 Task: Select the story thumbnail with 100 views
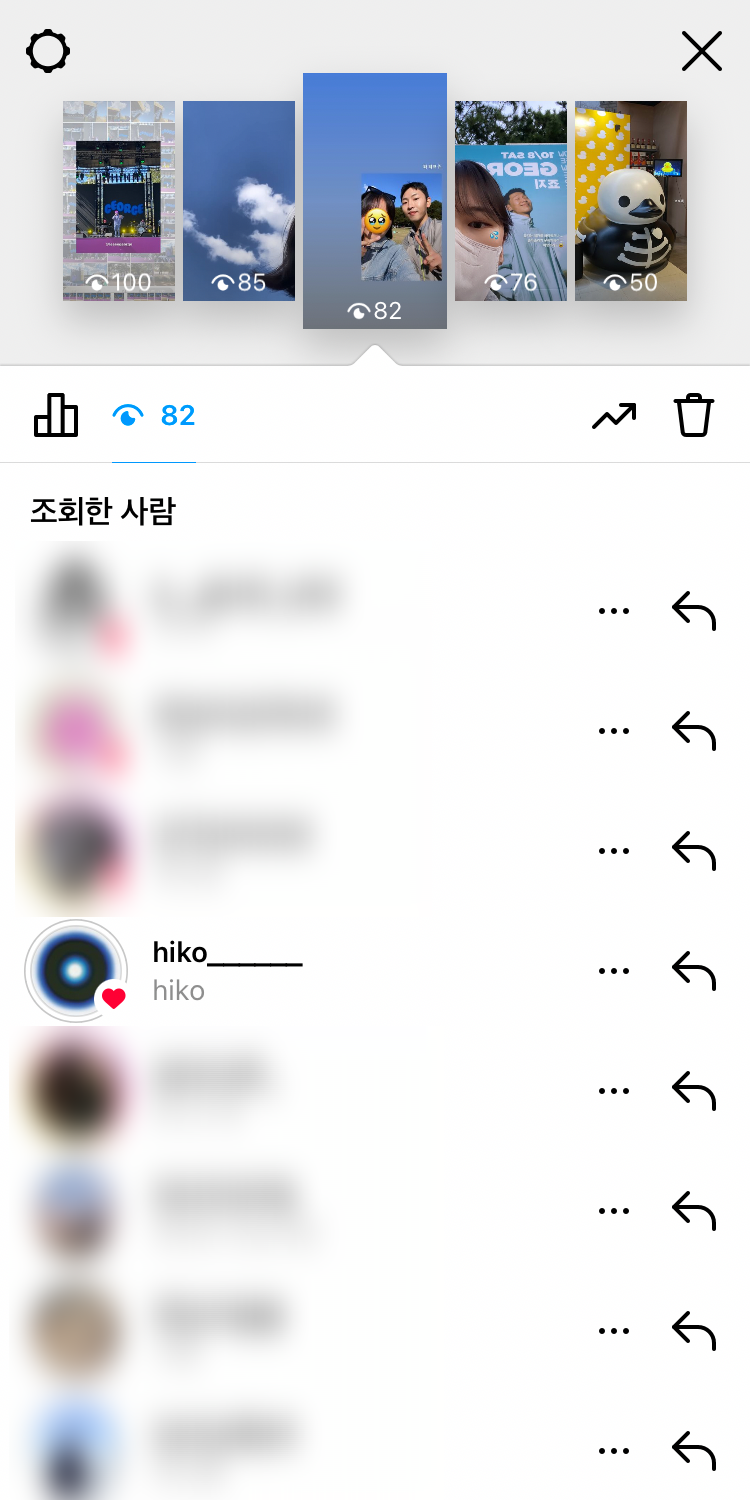click(x=119, y=200)
